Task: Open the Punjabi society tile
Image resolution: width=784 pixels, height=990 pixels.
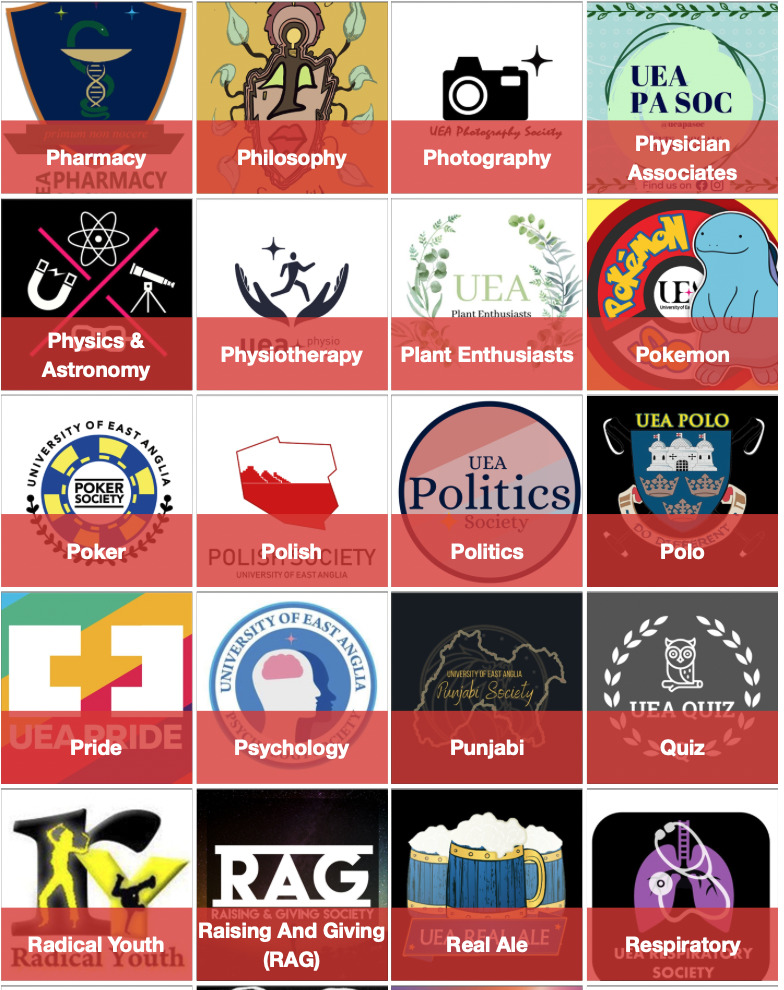Action: click(487, 687)
